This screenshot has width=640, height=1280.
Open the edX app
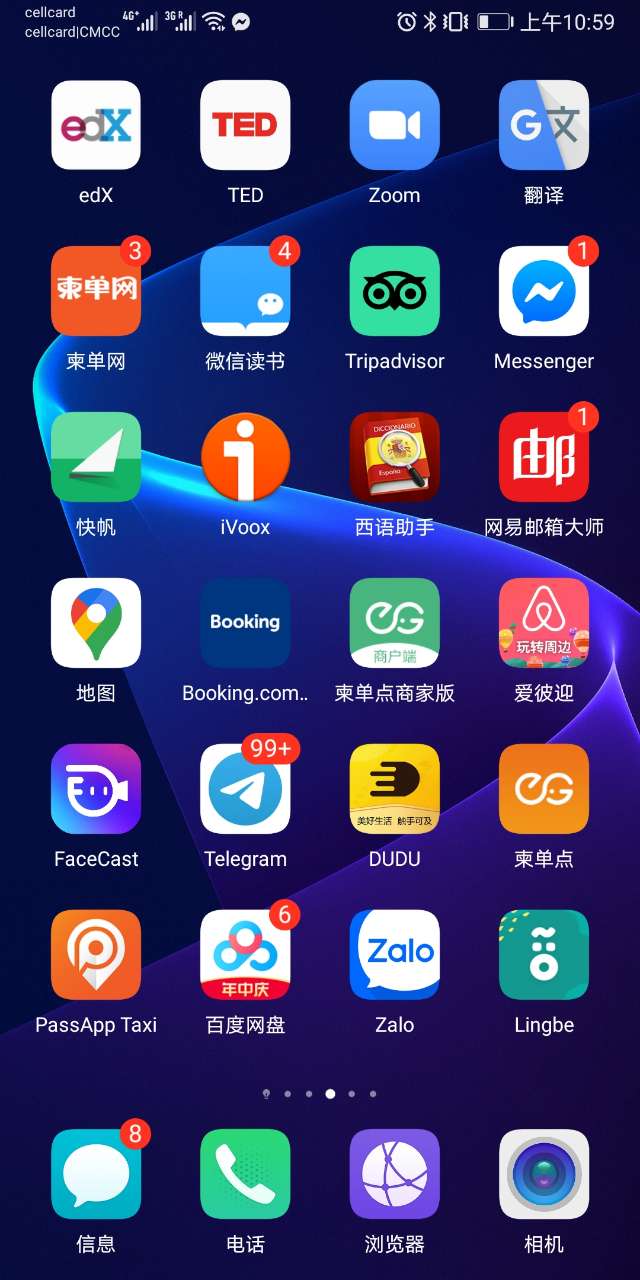96,126
